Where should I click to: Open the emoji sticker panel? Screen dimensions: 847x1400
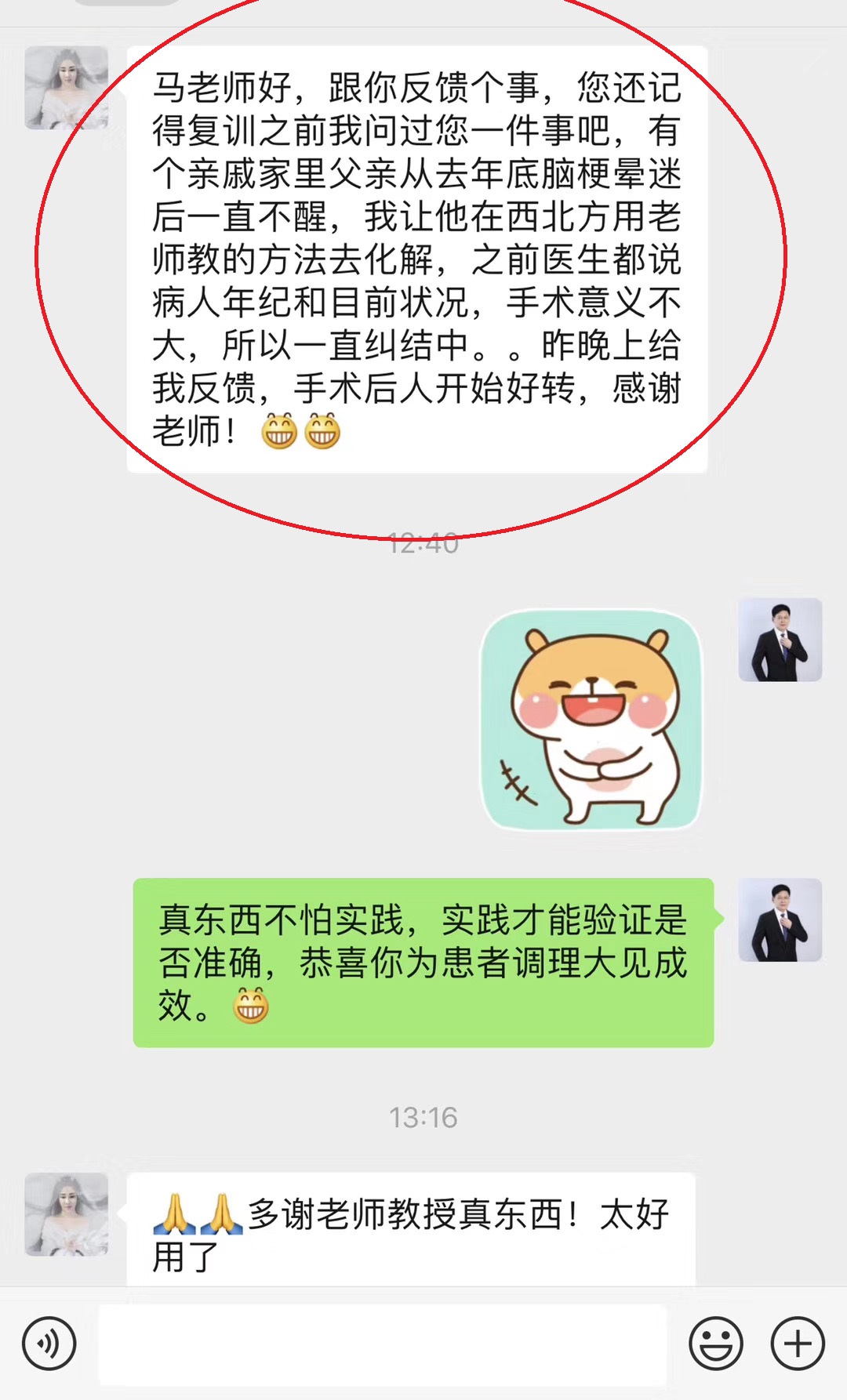(x=715, y=1344)
